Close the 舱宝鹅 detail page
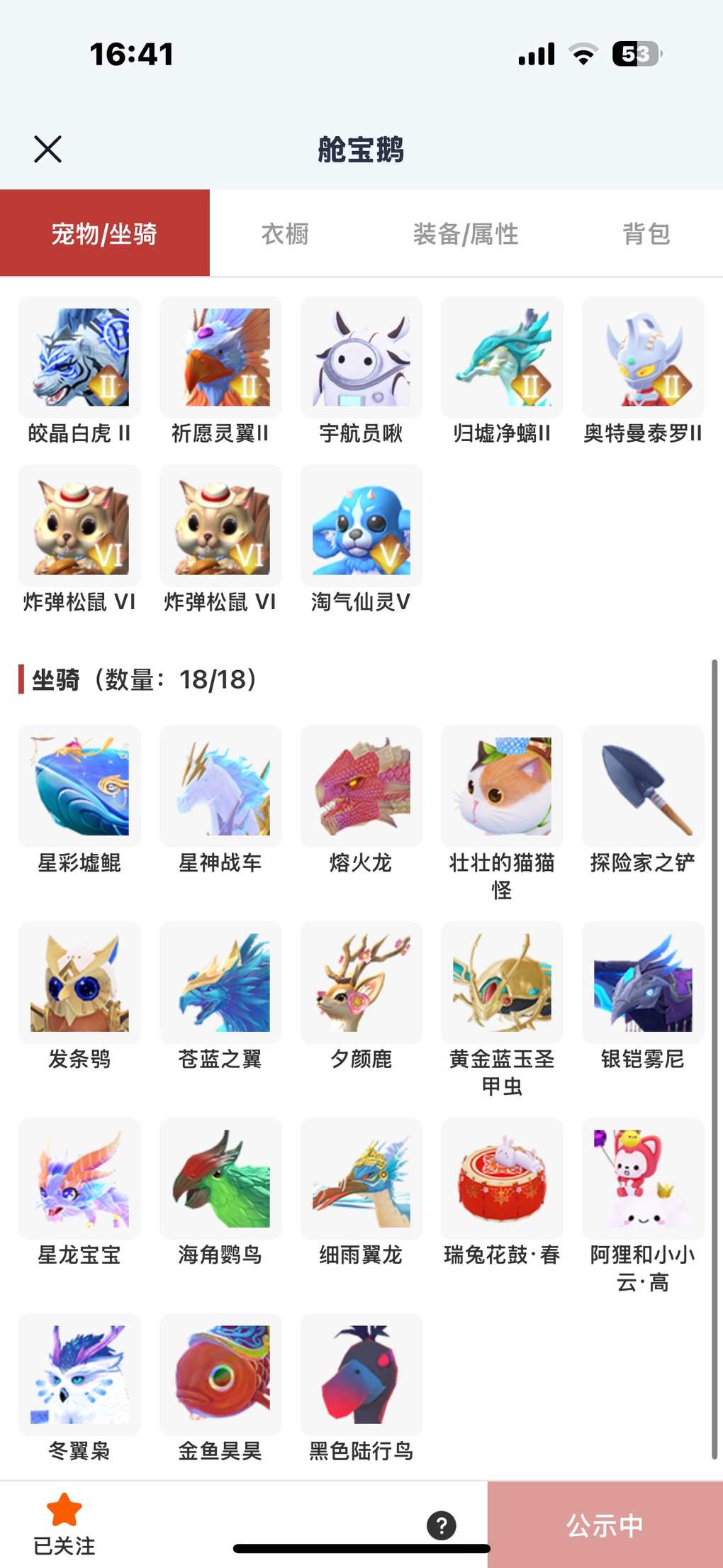 click(47, 149)
